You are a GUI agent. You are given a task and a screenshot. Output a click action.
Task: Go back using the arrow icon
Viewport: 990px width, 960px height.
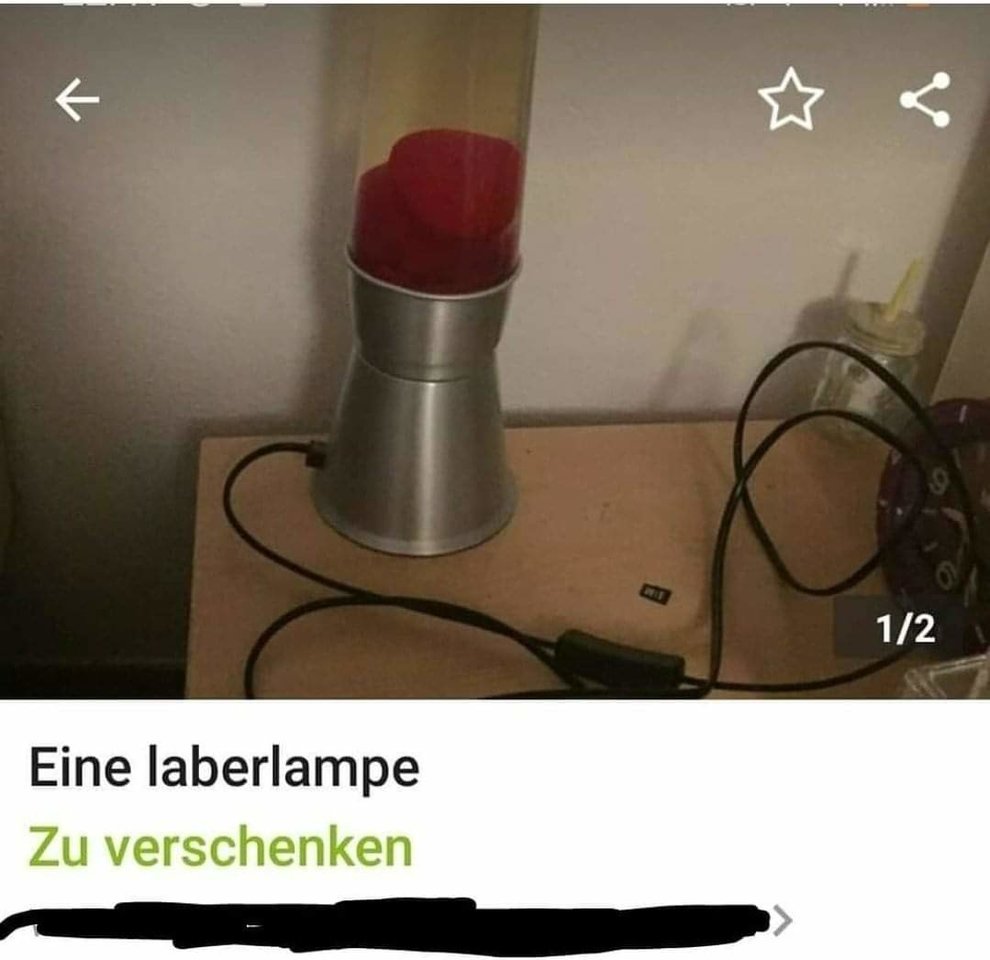[77, 100]
